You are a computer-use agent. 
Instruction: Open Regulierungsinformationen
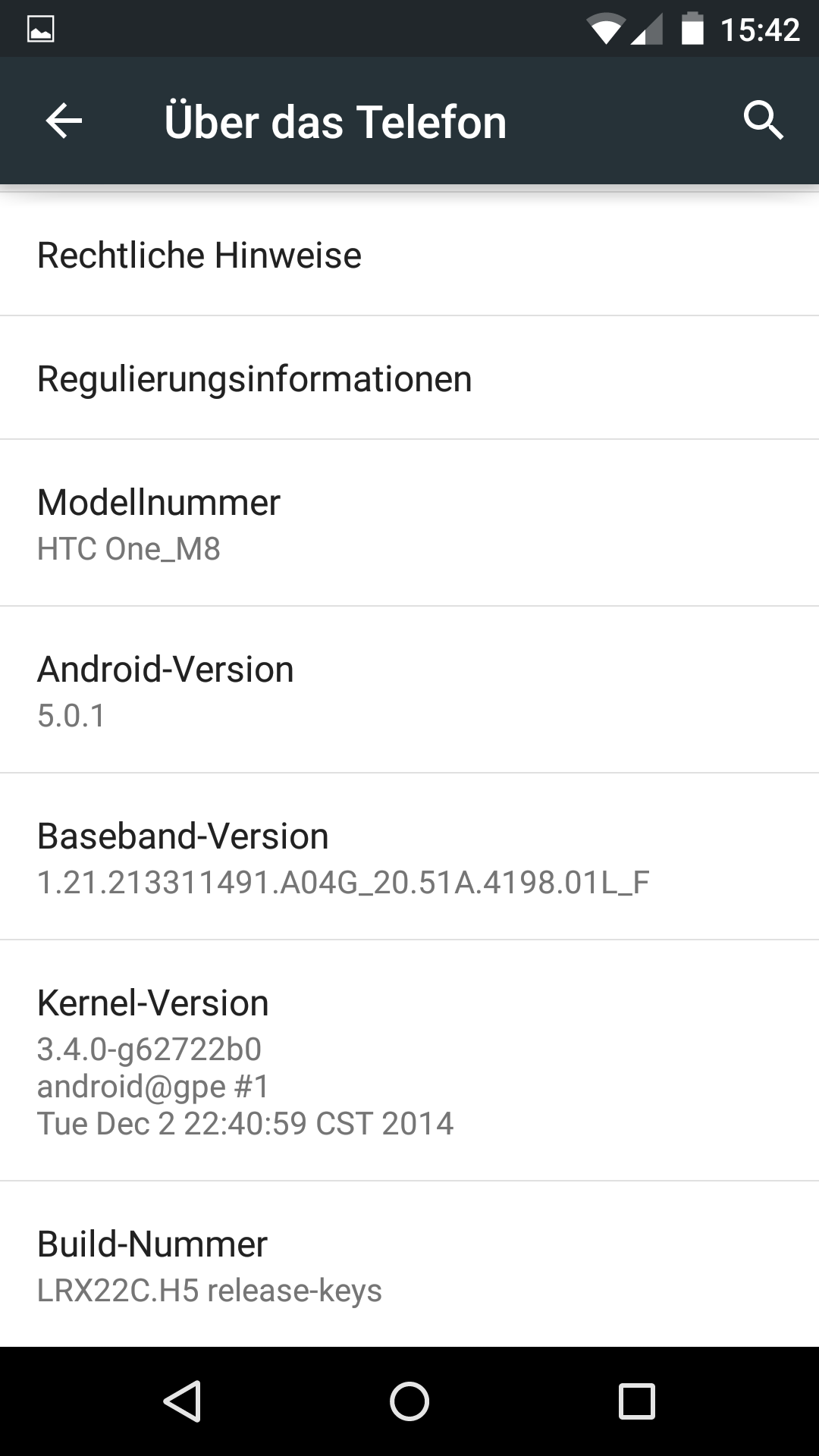[409, 378]
